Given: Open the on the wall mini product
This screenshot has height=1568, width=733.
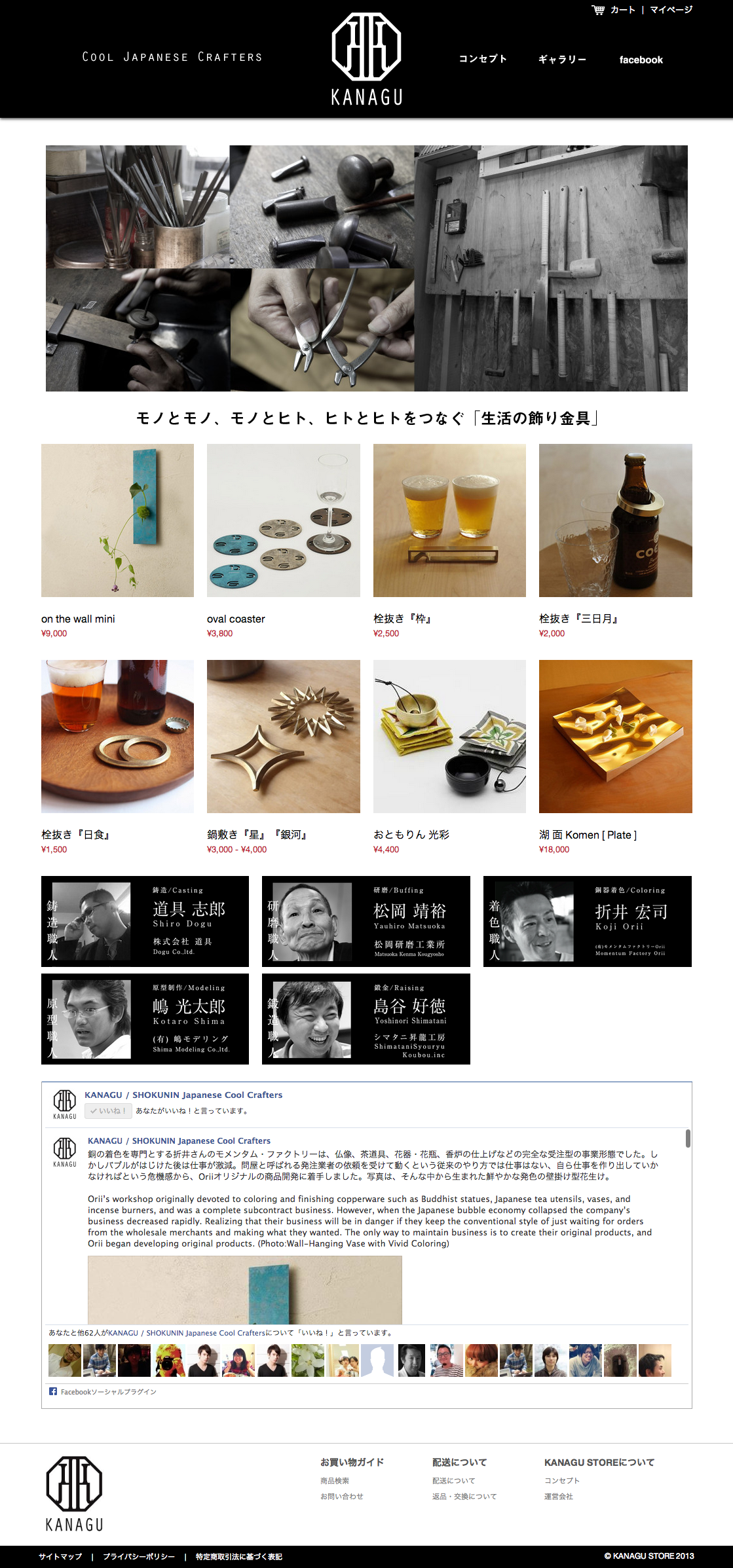Looking at the screenshot, I should coord(117,520).
